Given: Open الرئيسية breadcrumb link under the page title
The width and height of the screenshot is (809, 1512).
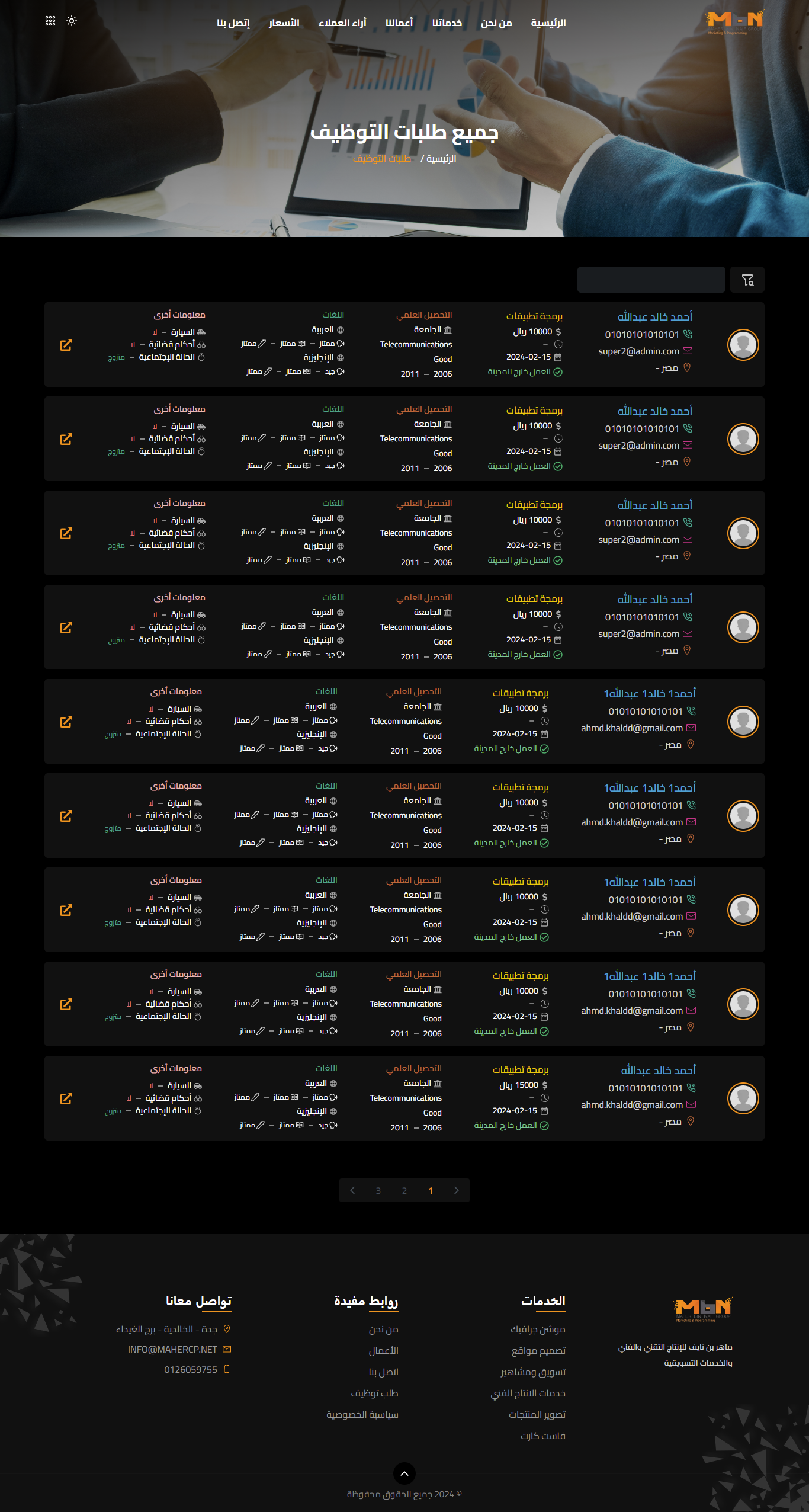Looking at the screenshot, I should click(441, 159).
